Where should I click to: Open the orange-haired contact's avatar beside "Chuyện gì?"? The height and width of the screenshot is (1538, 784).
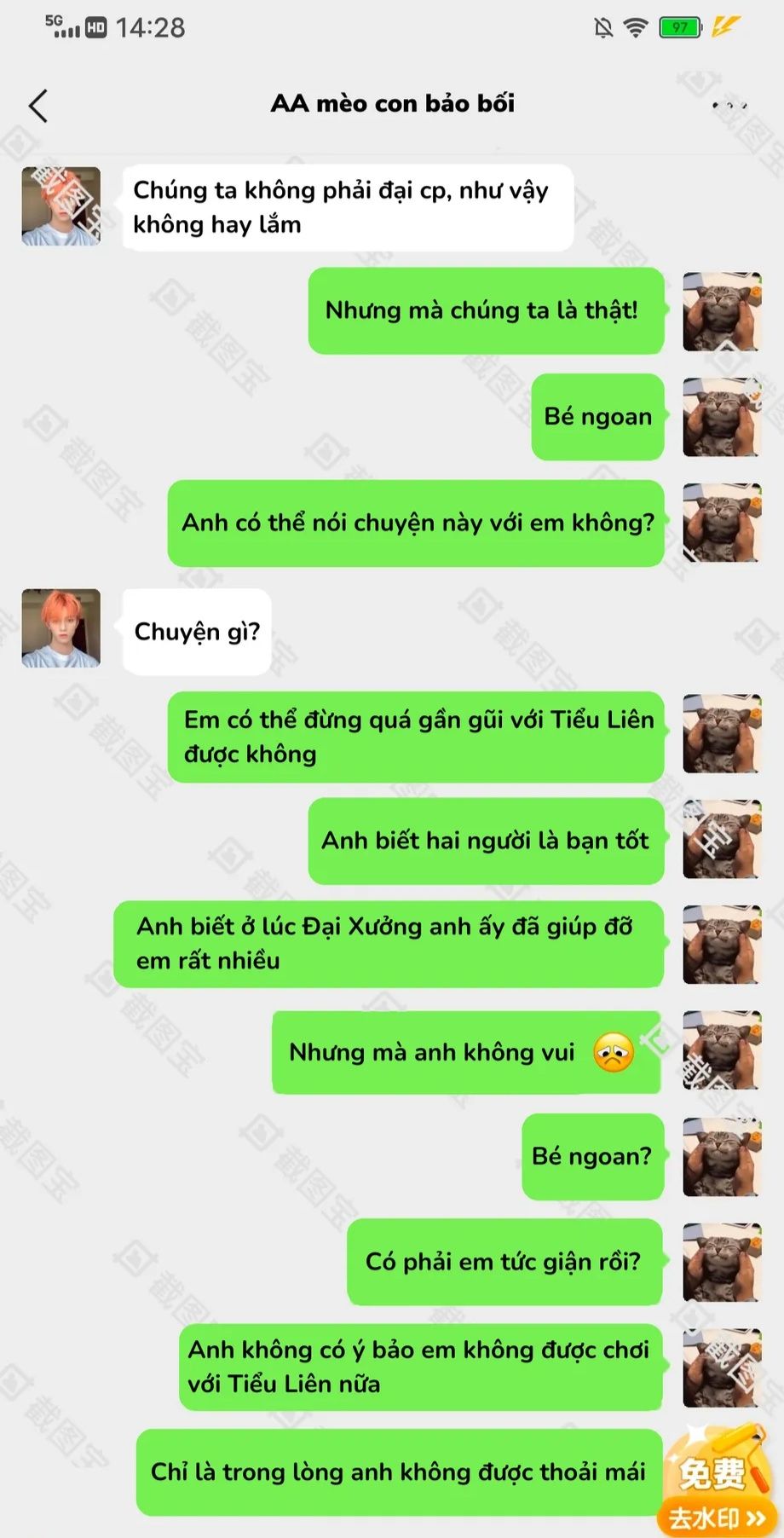61,628
